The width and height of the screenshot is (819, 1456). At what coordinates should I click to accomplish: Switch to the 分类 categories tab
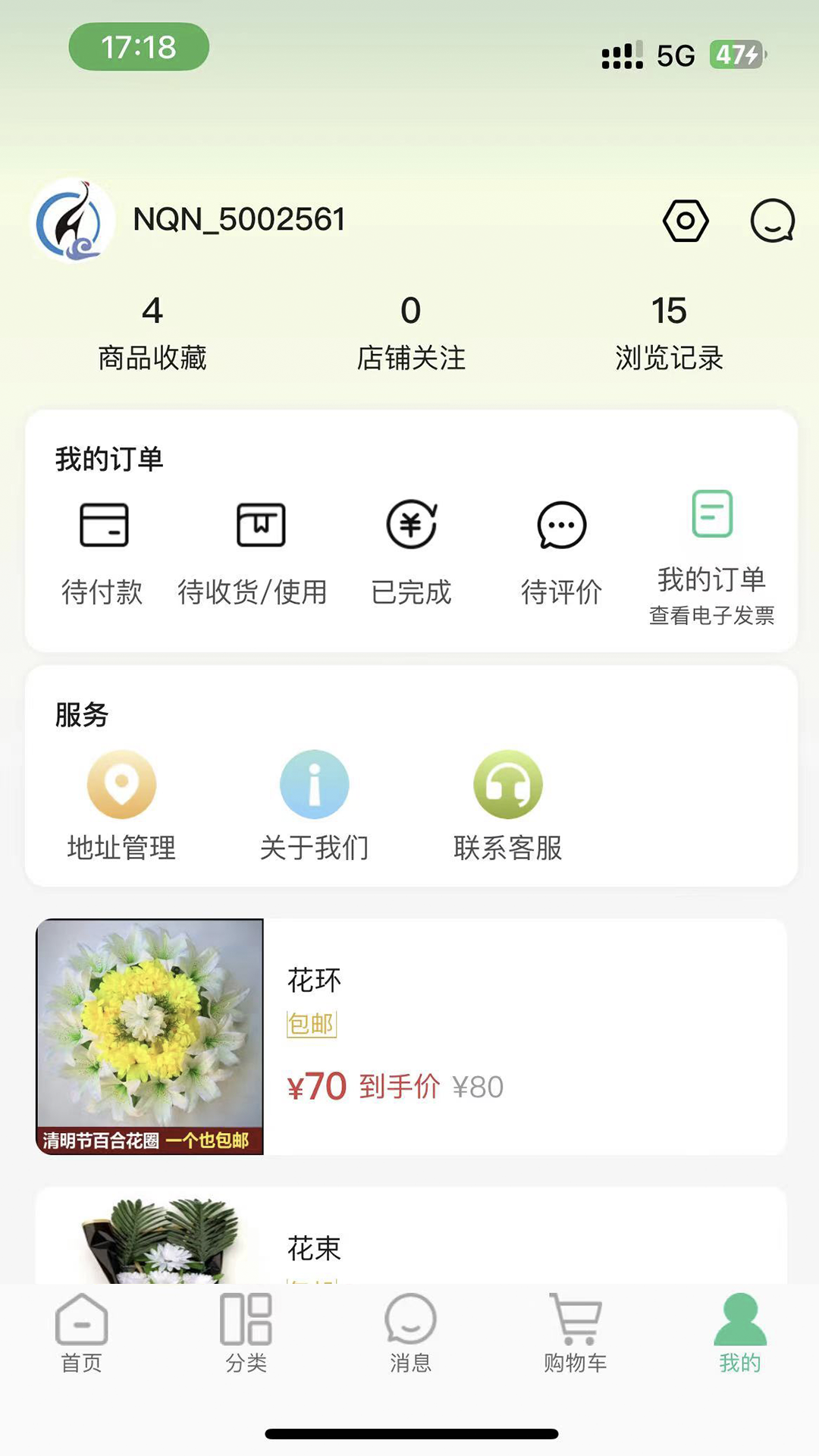click(246, 1335)
